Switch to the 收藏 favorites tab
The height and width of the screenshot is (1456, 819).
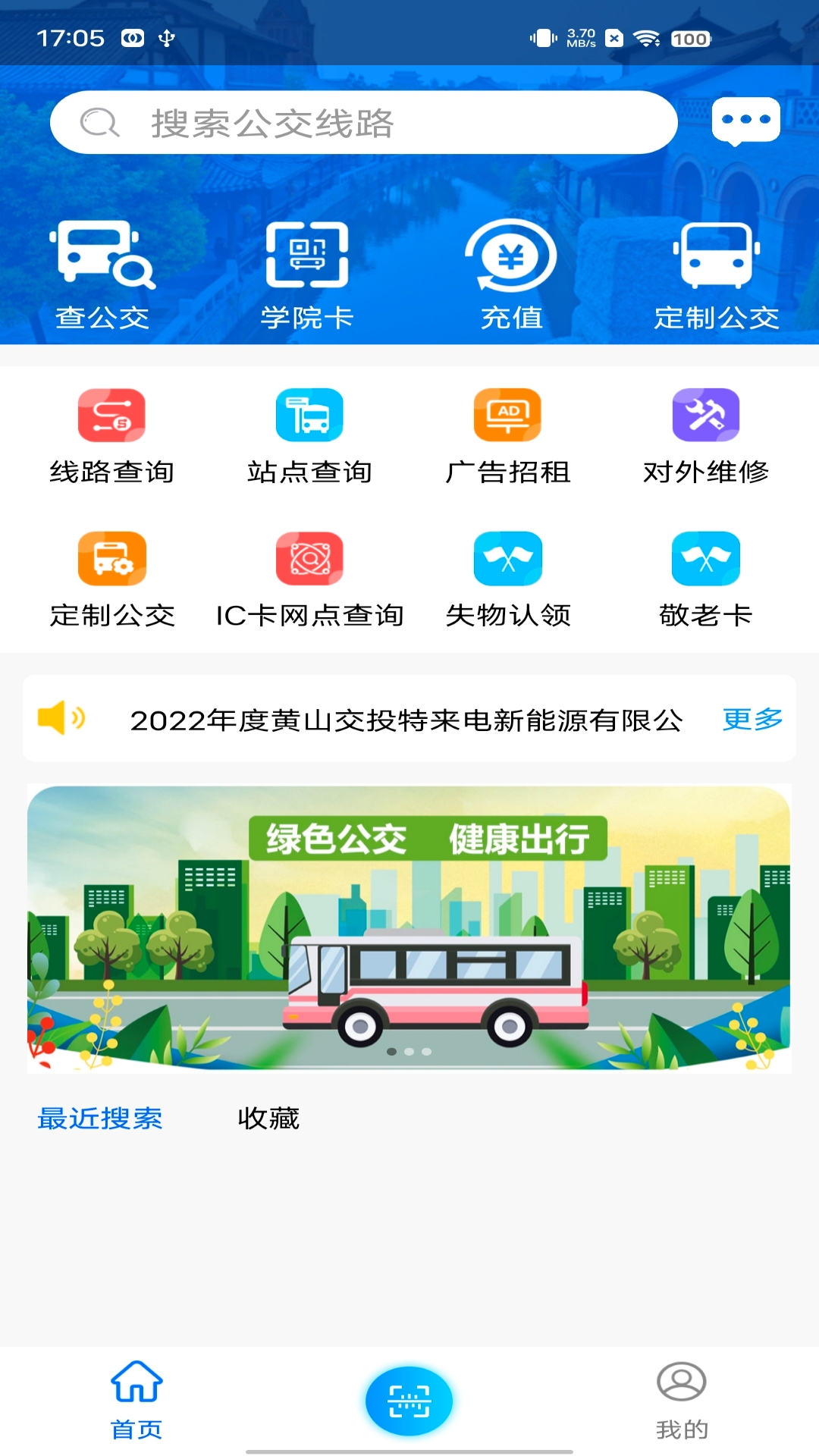click(x=268, y=1119)
